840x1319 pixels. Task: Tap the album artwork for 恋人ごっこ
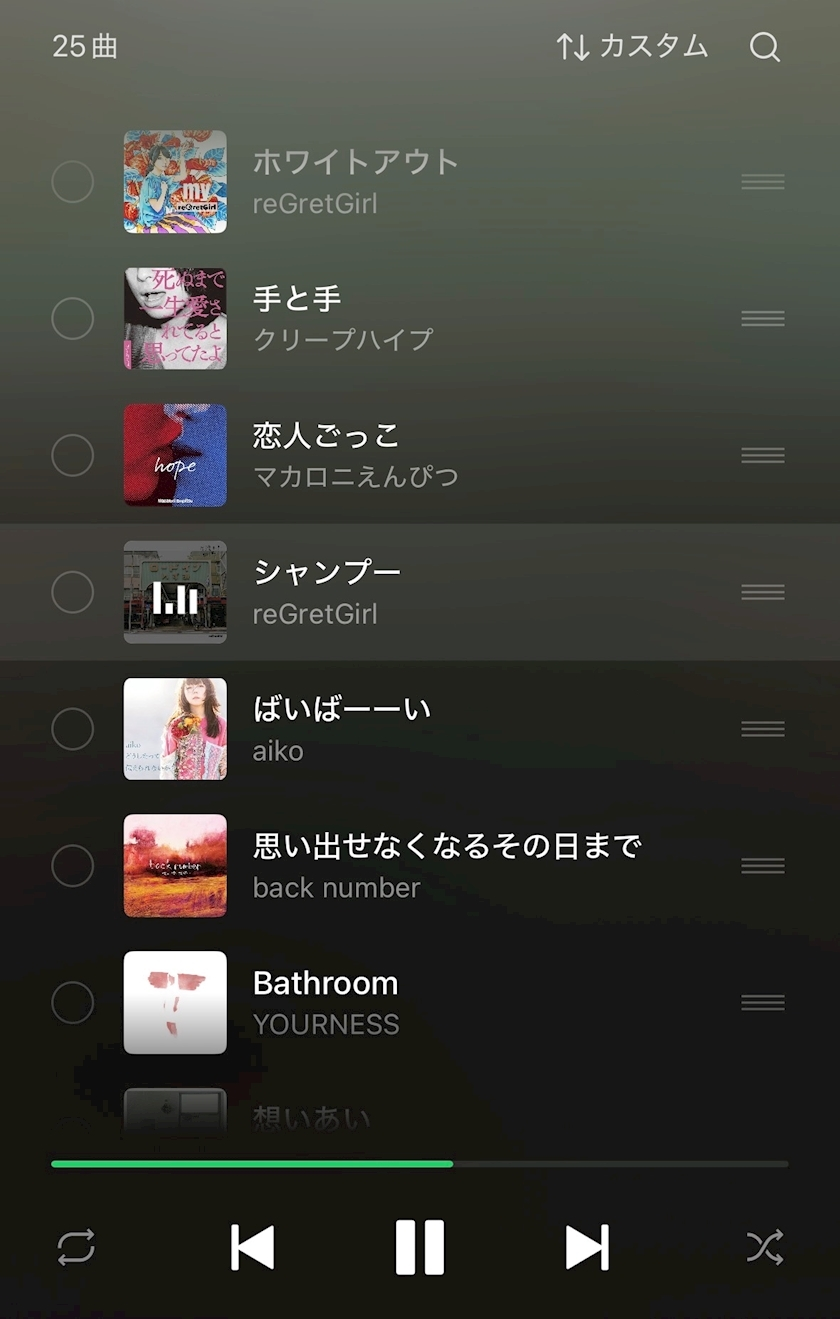tap(175, 455)
